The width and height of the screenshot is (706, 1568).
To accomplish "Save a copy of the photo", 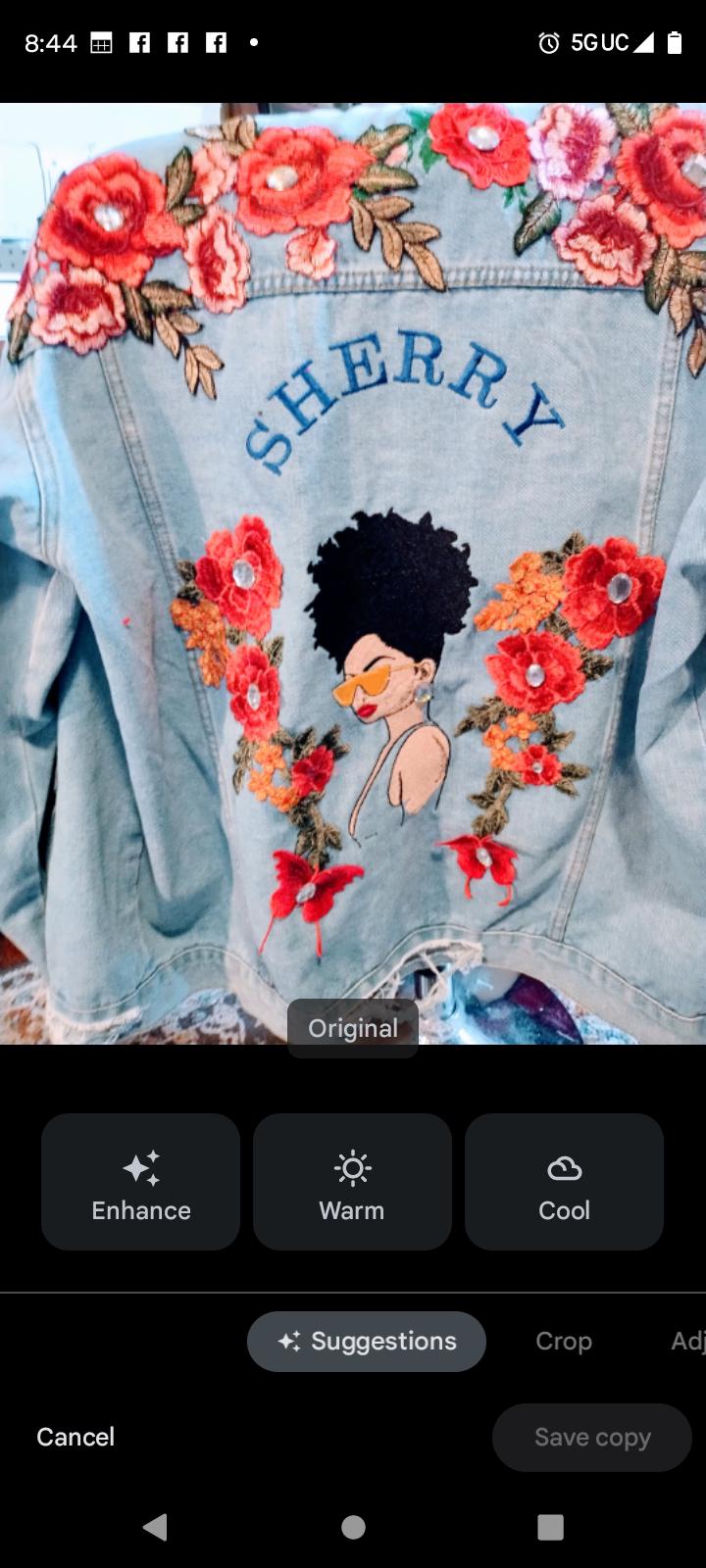I will click(592, 1438).
